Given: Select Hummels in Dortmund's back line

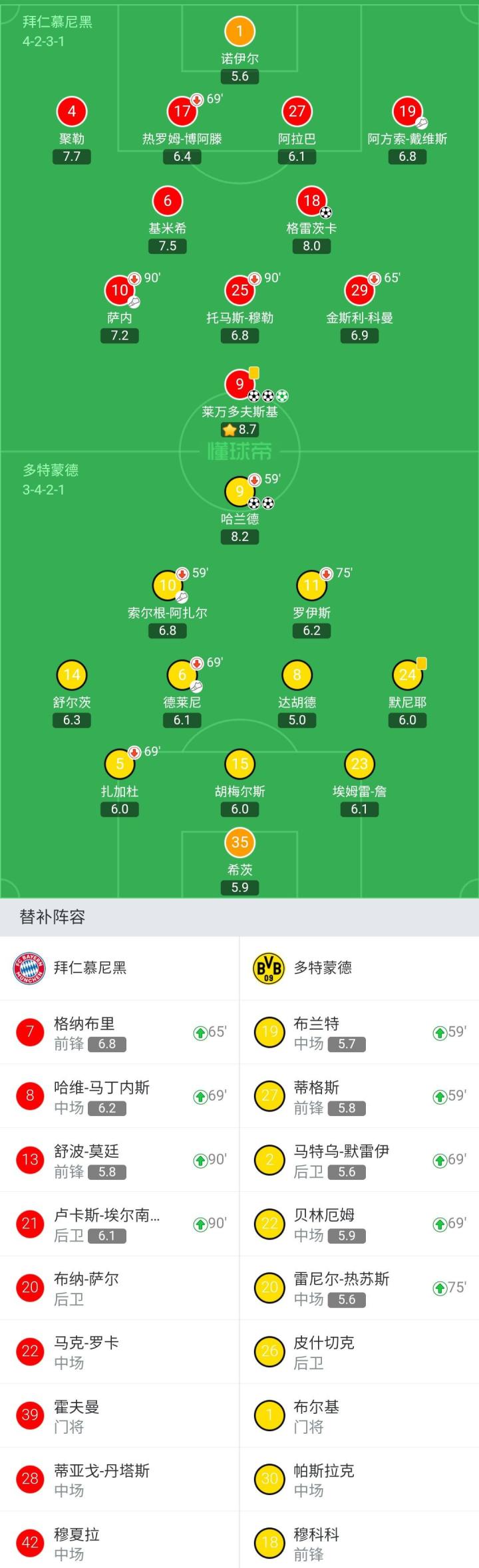Looking at the screenshot, I should tap(239, 764).
